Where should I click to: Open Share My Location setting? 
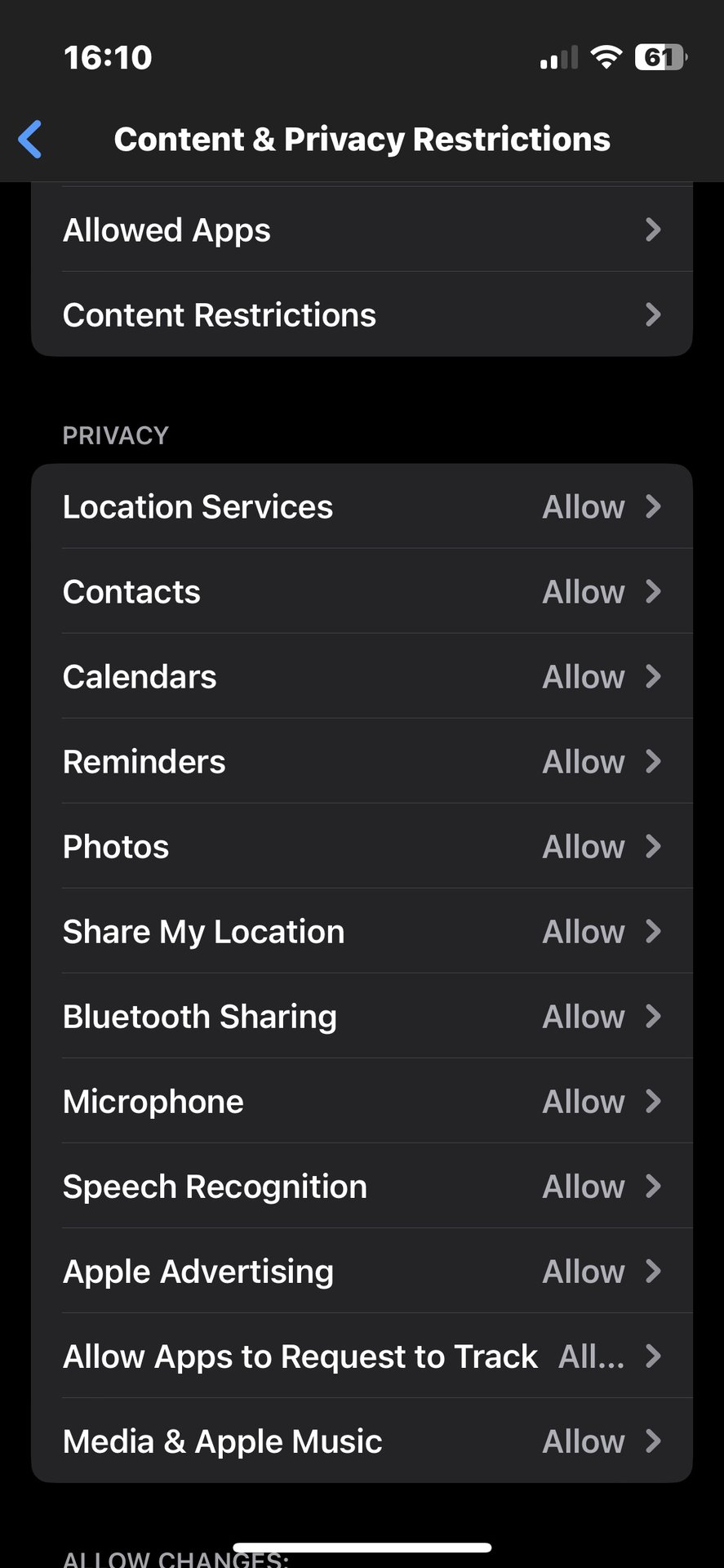pos(362,932)
